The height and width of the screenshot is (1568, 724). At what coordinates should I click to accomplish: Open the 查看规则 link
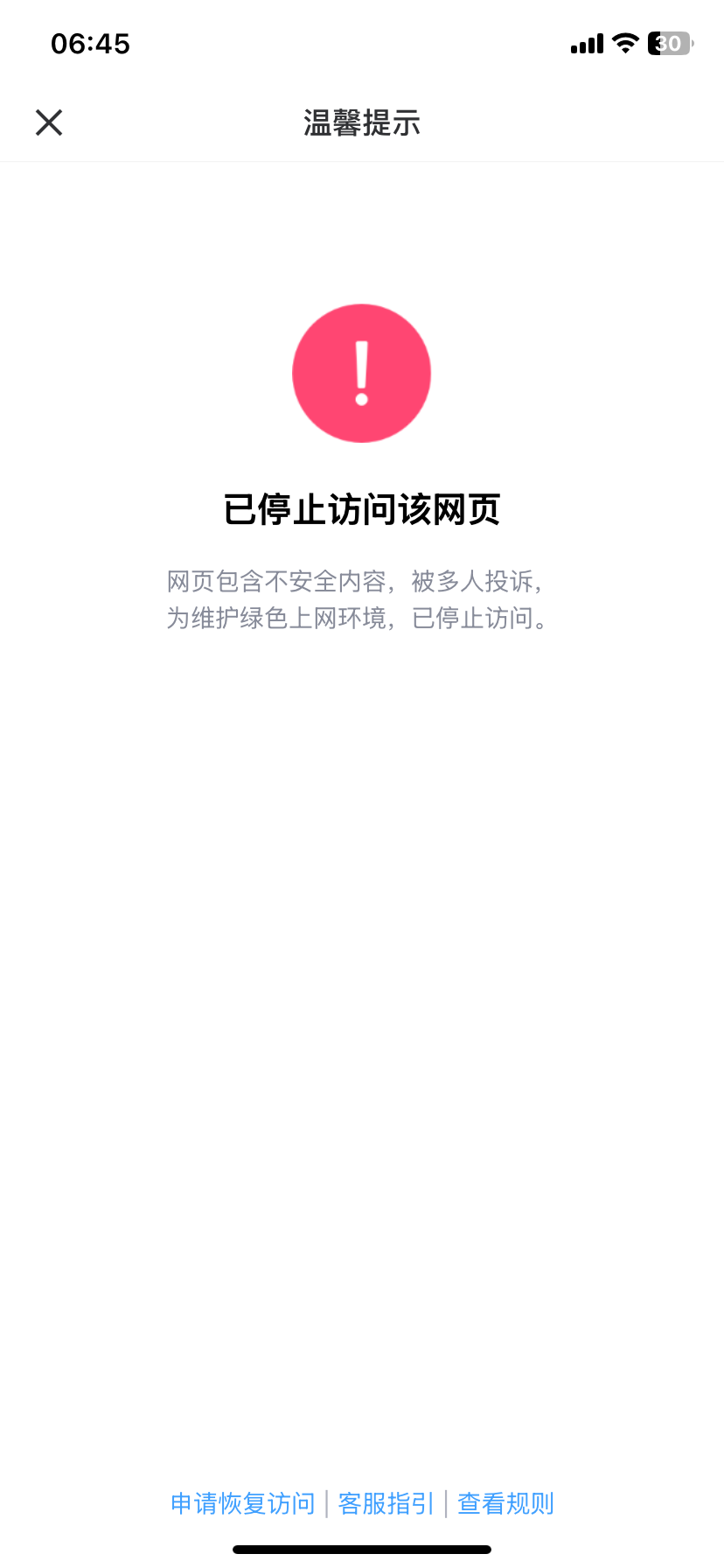505,1503
